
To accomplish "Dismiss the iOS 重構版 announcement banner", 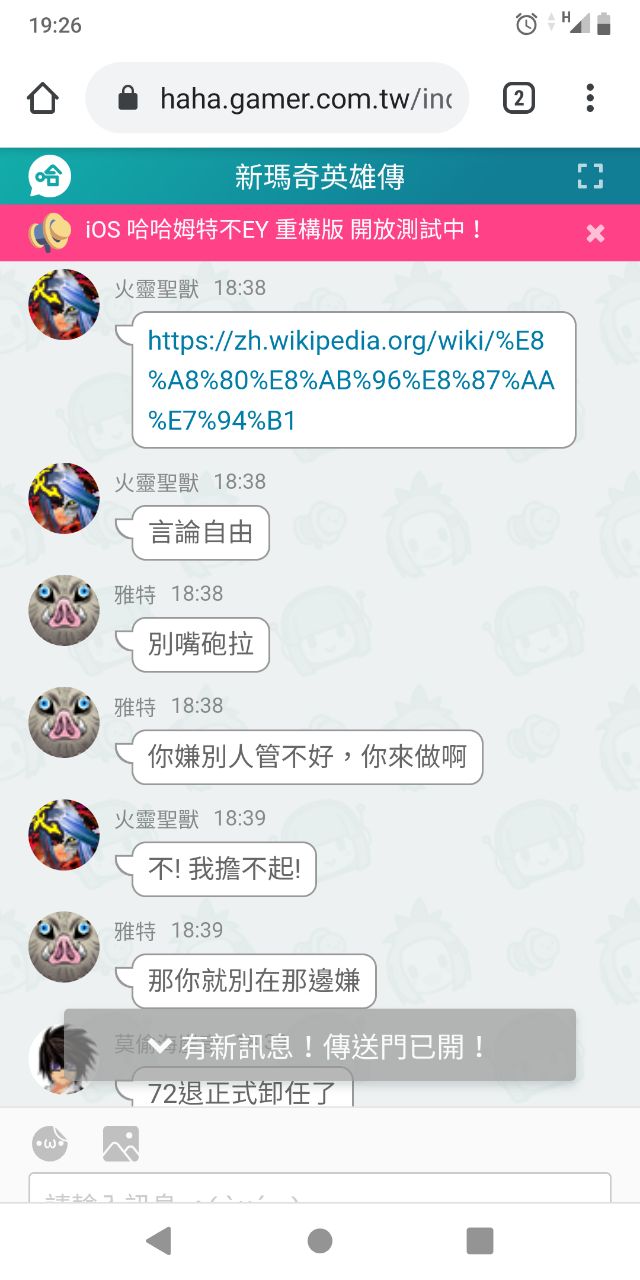I will [x=595, y=233].
